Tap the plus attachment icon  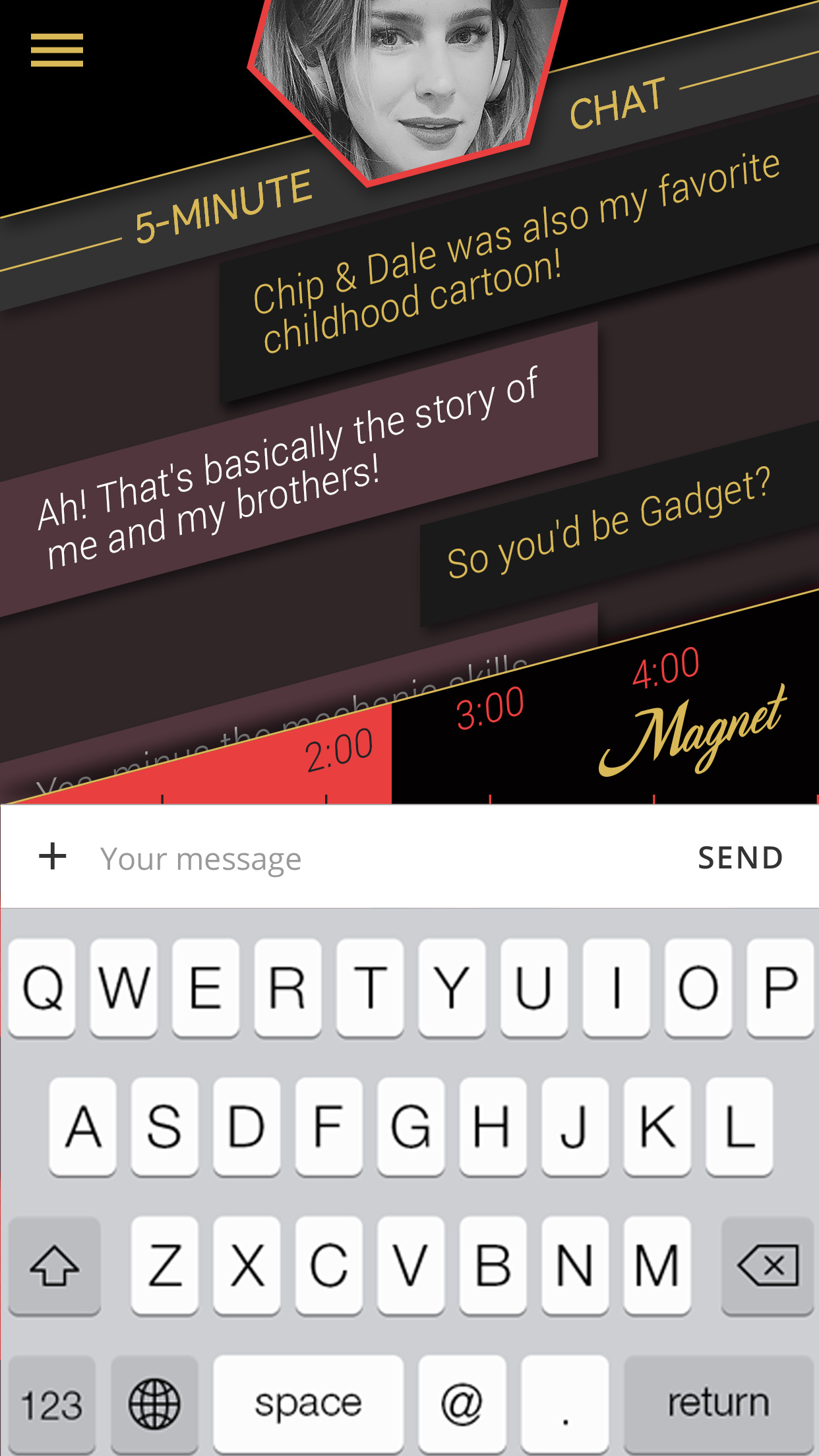[53, 857]
